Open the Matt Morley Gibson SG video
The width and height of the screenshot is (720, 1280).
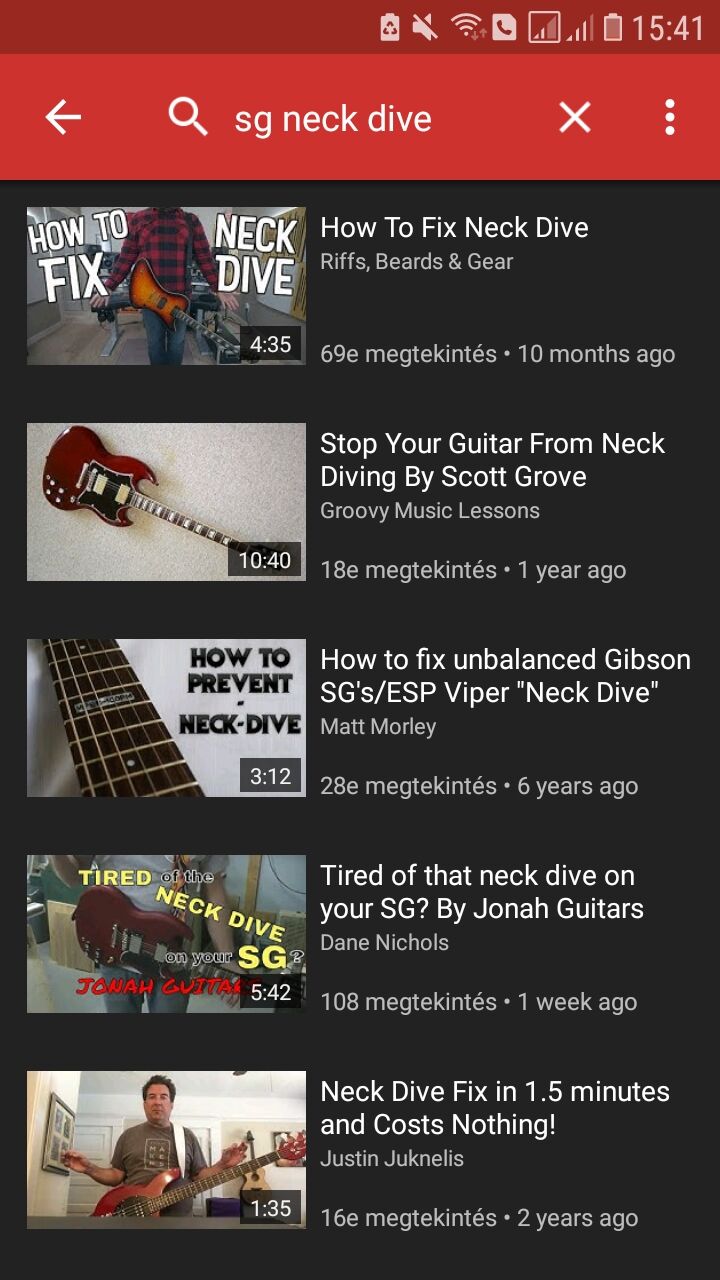point(167,717)
